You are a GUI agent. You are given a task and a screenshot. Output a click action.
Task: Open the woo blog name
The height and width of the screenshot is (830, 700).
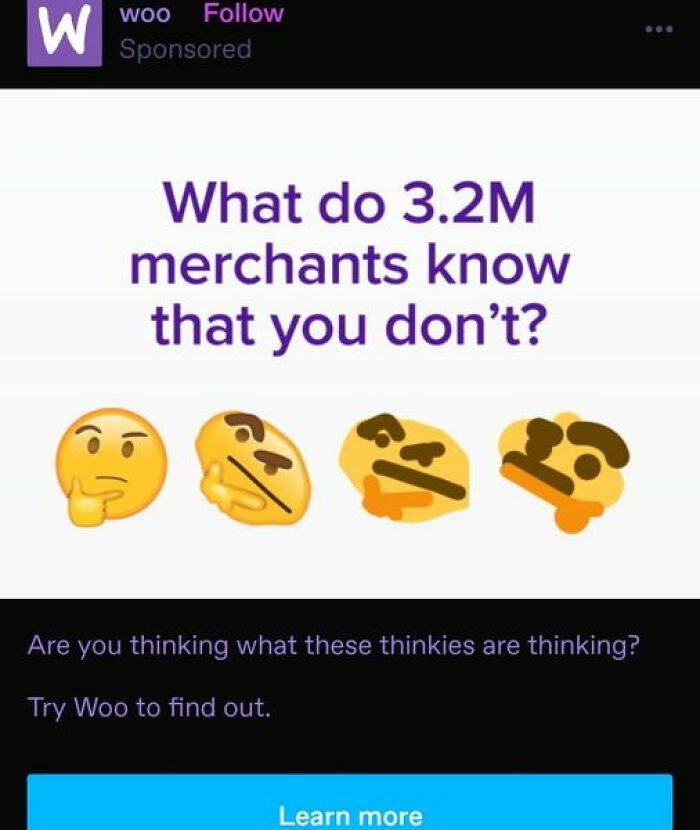point(145,14)
